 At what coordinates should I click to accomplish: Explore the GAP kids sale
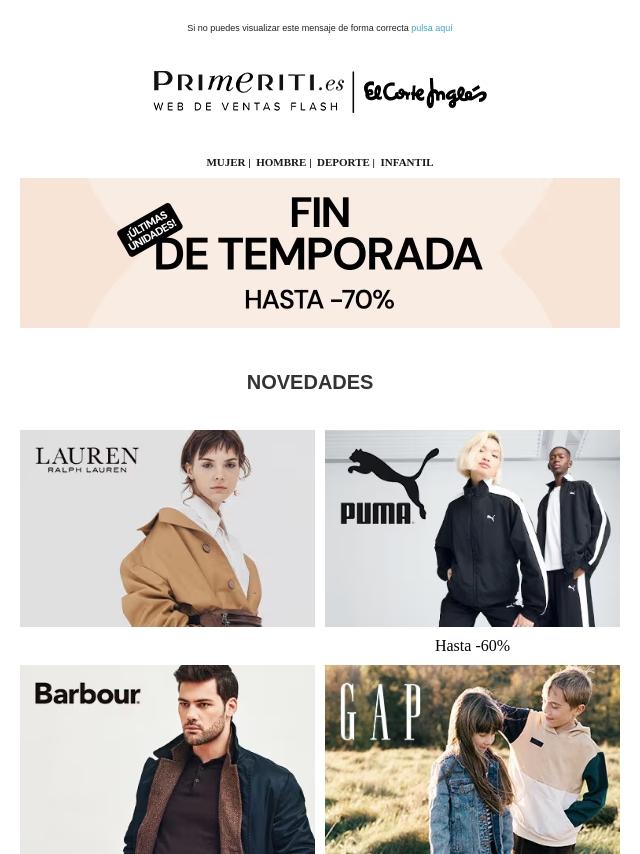point(472,759)
